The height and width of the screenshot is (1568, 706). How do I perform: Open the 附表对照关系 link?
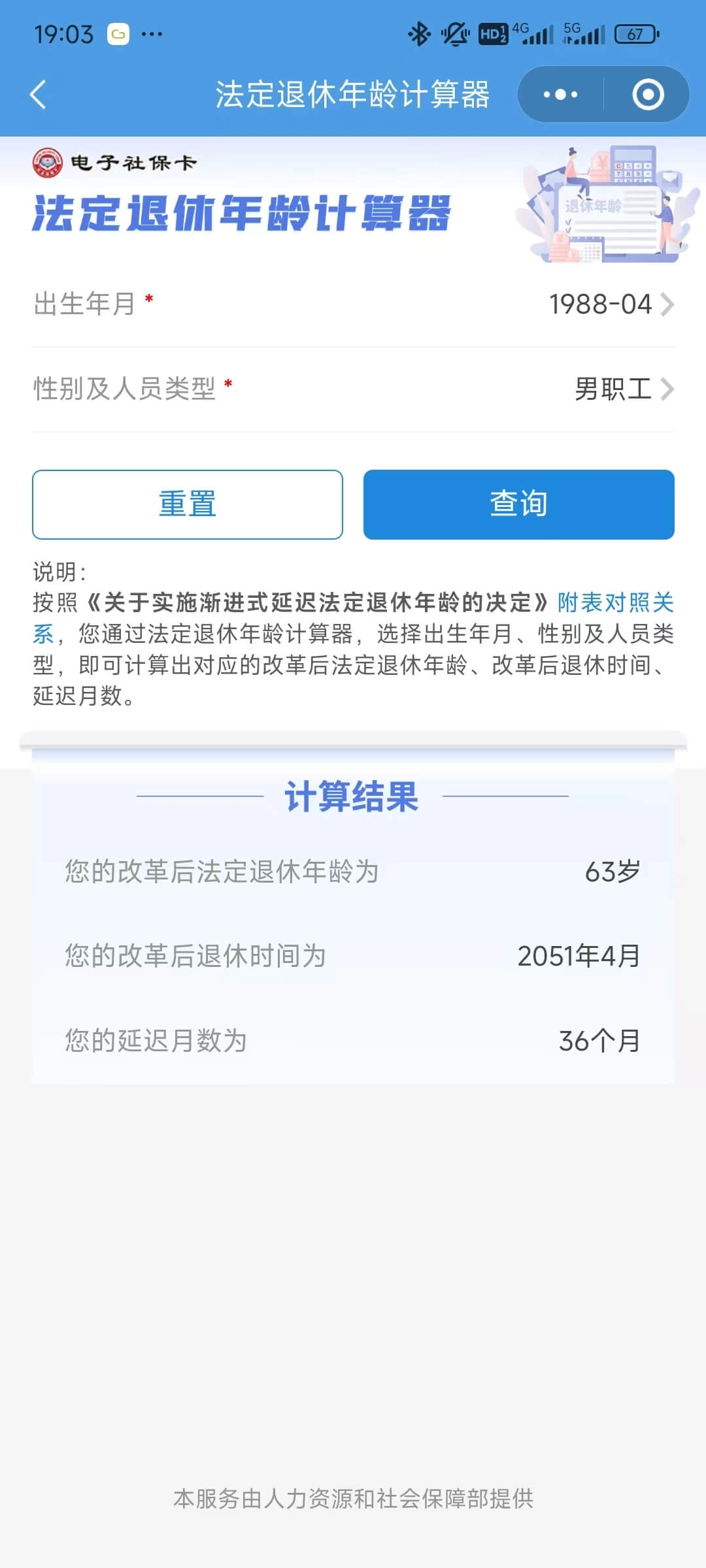[x=615, y=602]
